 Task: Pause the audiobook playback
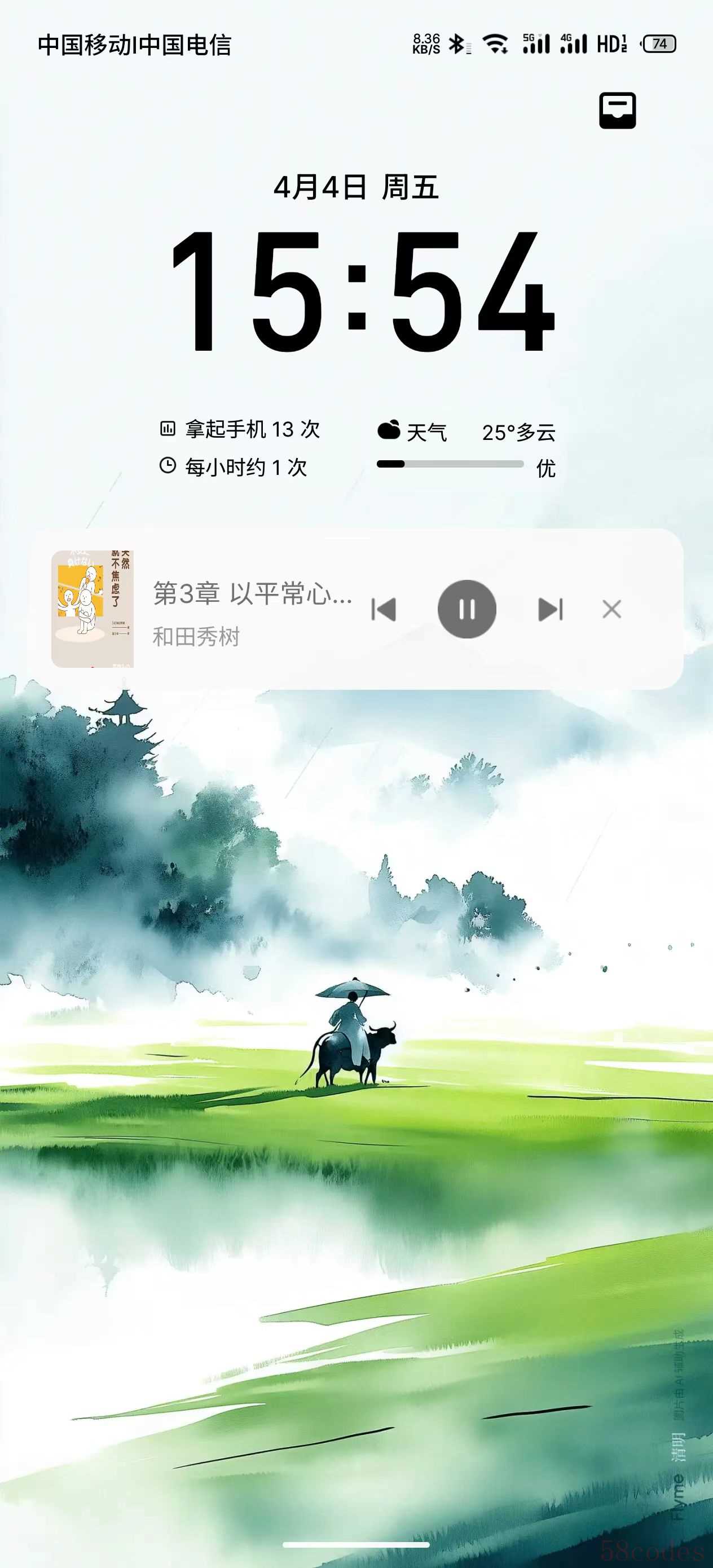466,609
